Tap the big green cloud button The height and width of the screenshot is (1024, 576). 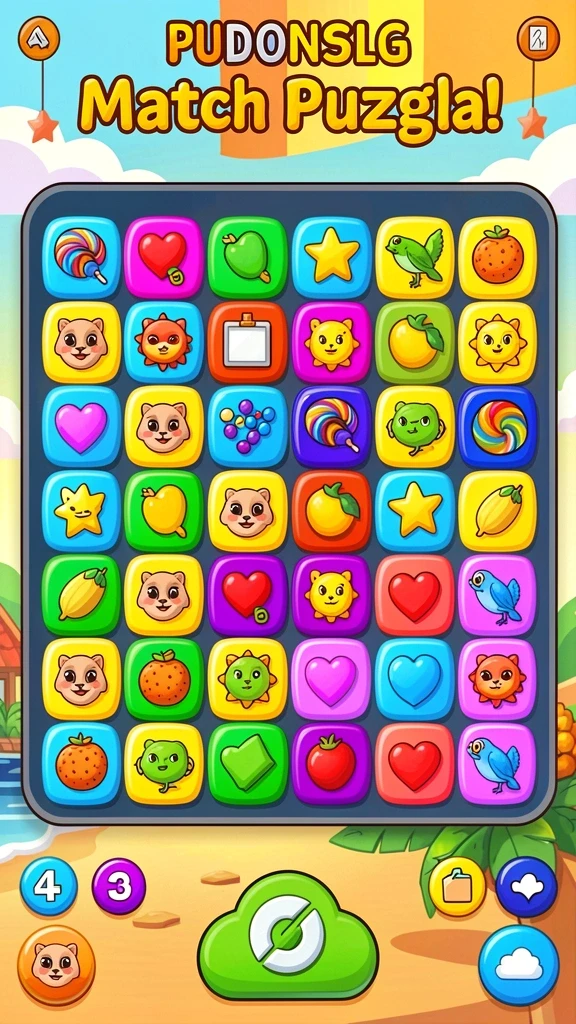tap(288, 937)
